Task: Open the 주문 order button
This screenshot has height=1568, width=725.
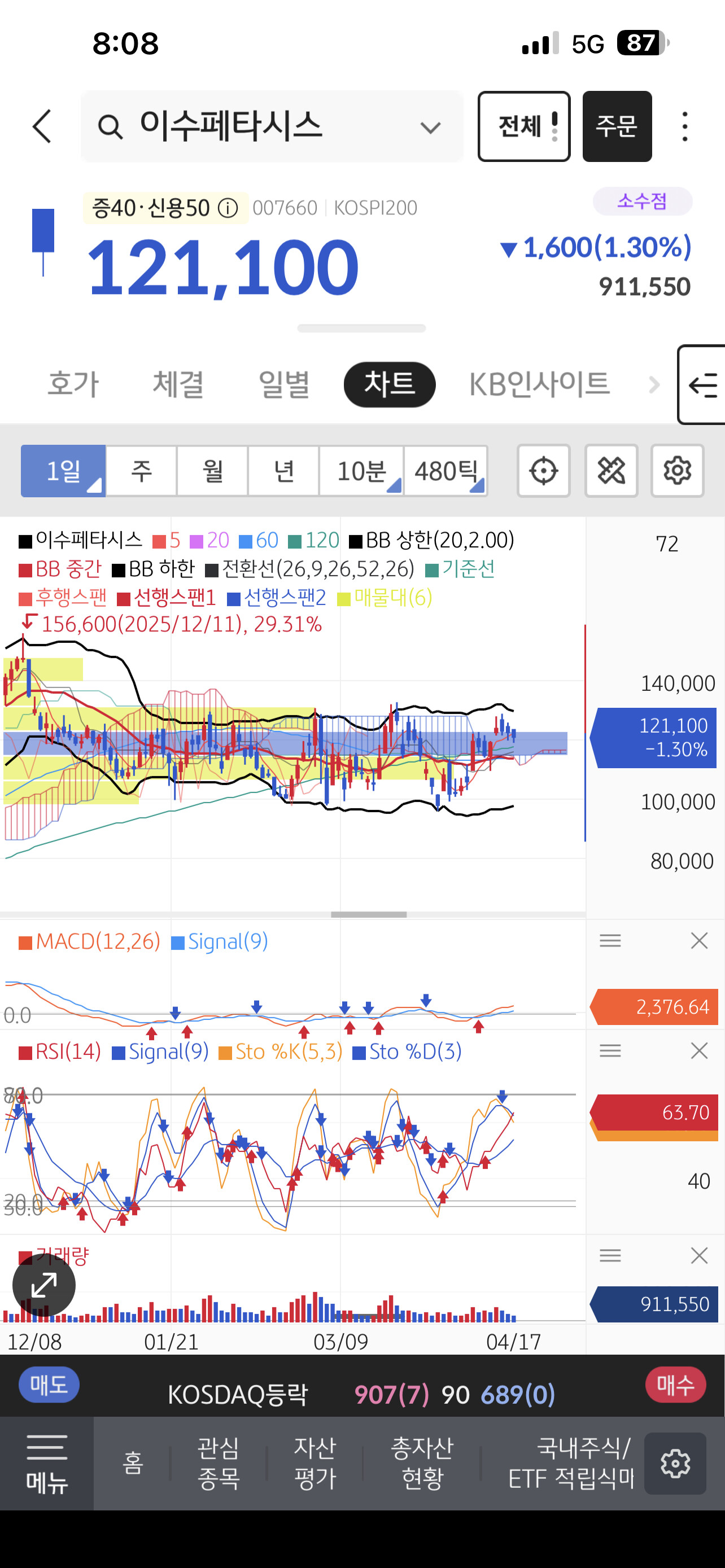Action: (617, 126)
